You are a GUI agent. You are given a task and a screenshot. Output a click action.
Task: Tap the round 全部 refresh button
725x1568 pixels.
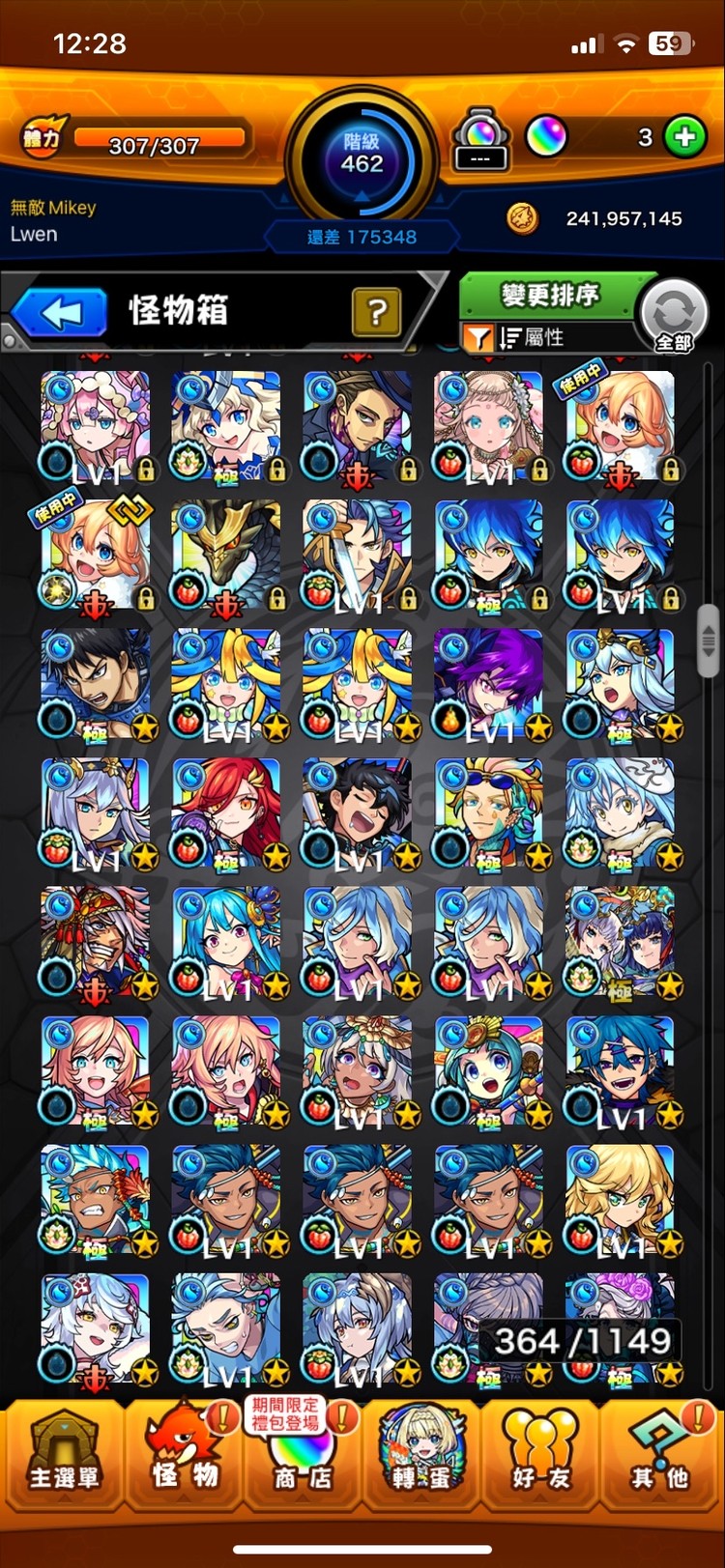tap(674, 316)
